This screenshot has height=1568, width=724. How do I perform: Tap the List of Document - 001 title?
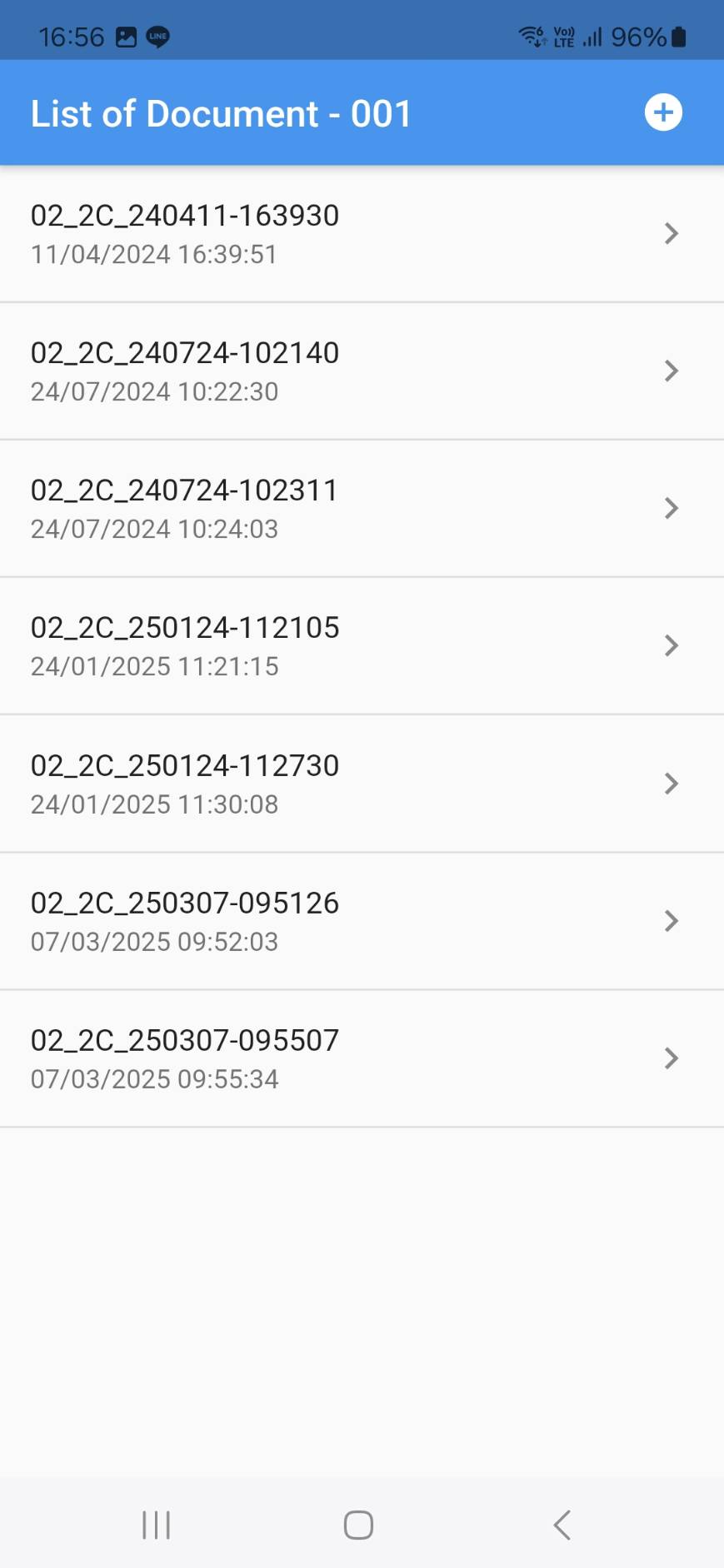[220, 112]
